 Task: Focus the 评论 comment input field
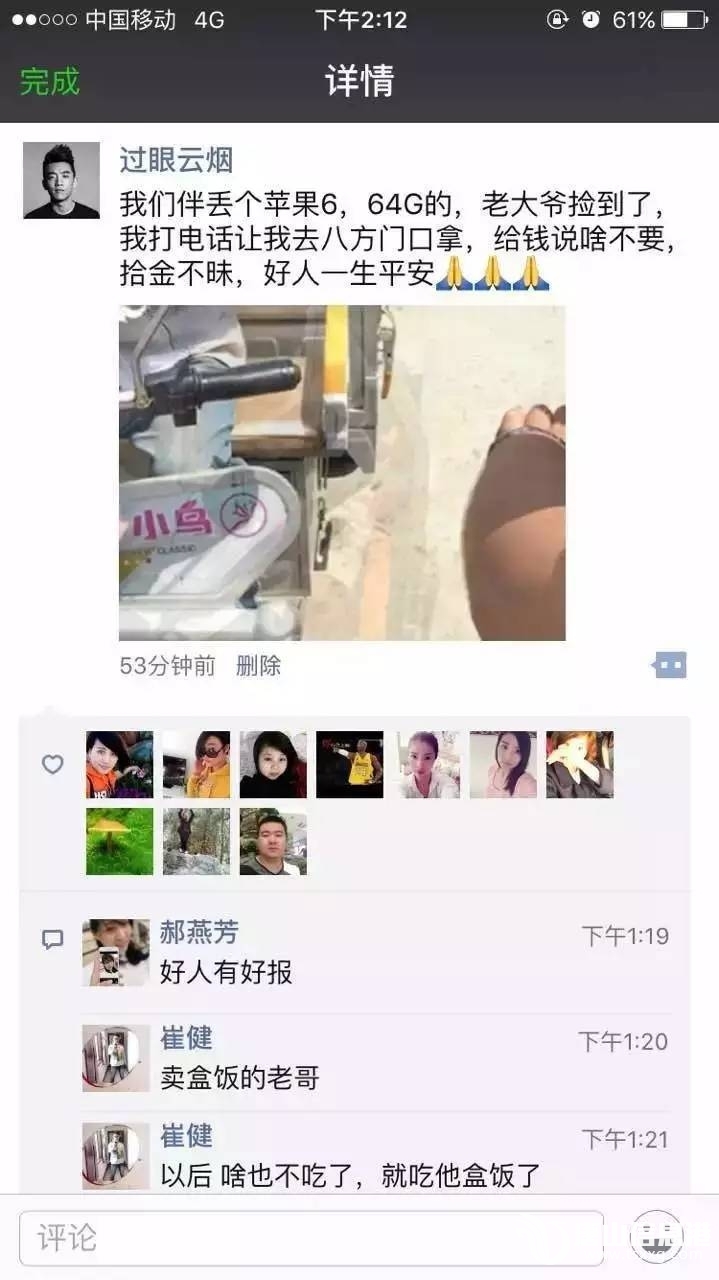tap(310, 1238)
